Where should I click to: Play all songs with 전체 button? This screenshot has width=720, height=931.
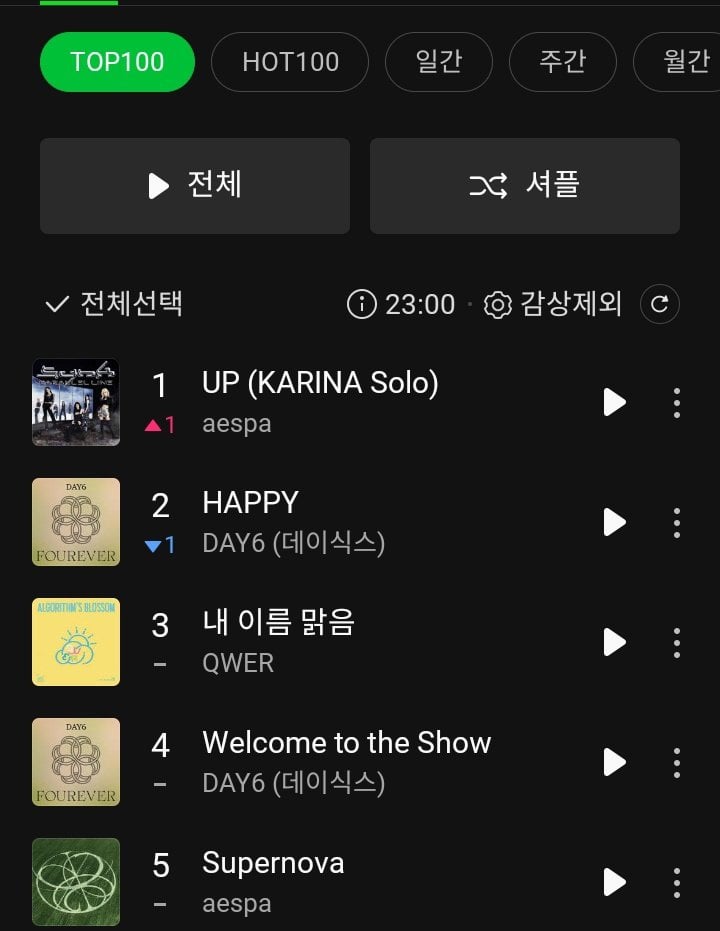tap(195, 186)
